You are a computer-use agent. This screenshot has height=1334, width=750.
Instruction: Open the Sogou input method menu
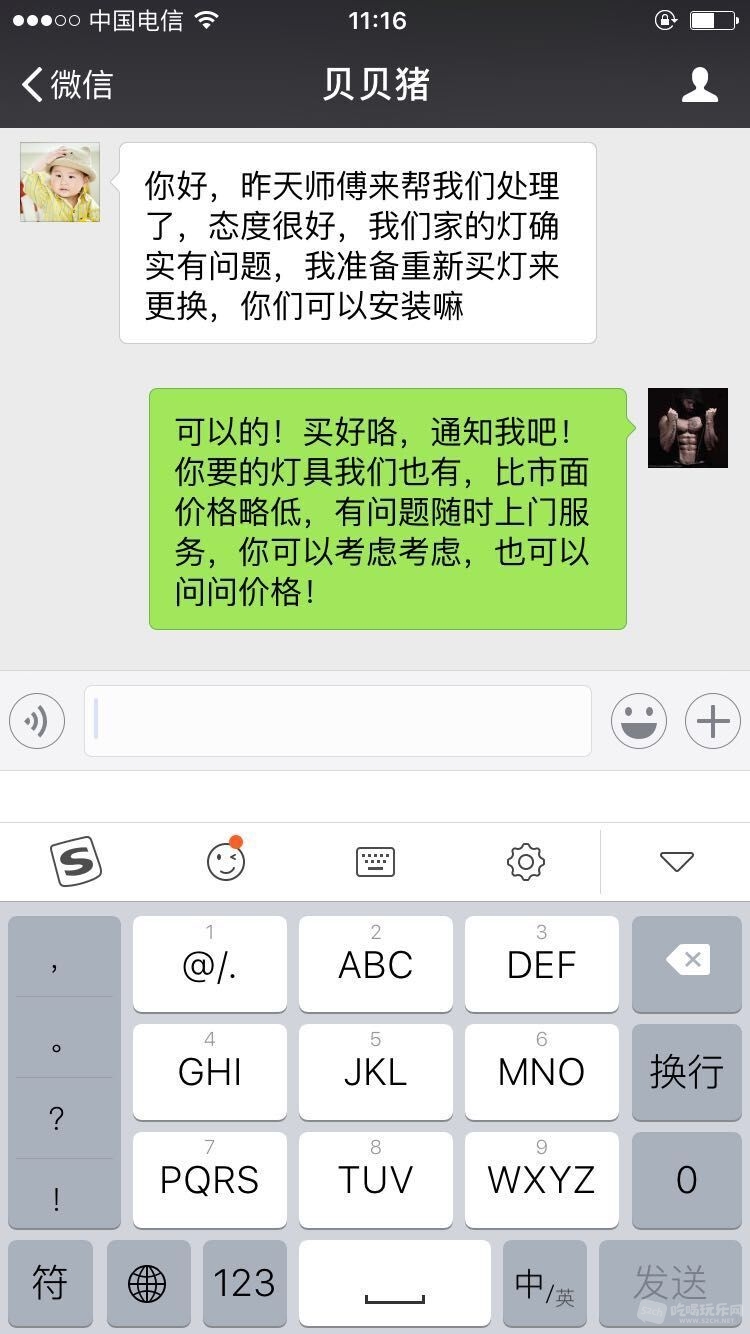point(76,861)
